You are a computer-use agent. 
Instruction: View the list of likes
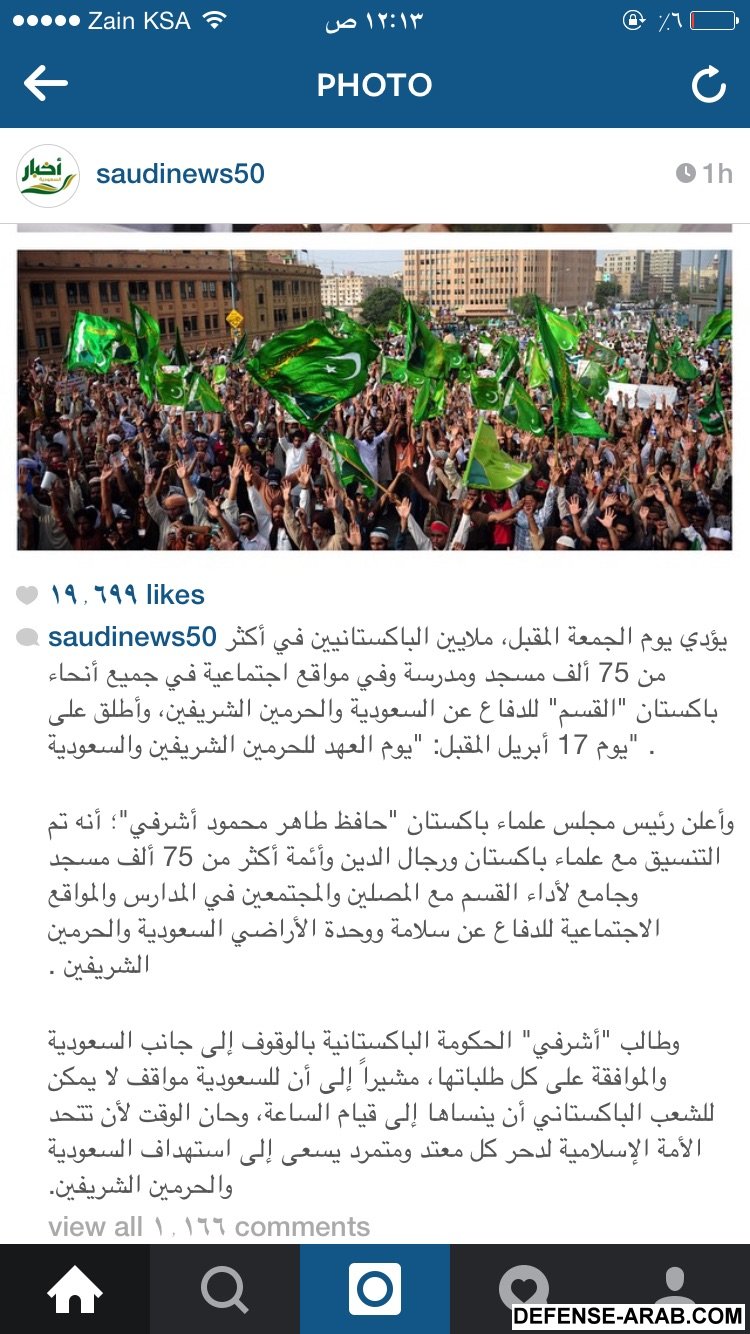click(x=126, y=595)
